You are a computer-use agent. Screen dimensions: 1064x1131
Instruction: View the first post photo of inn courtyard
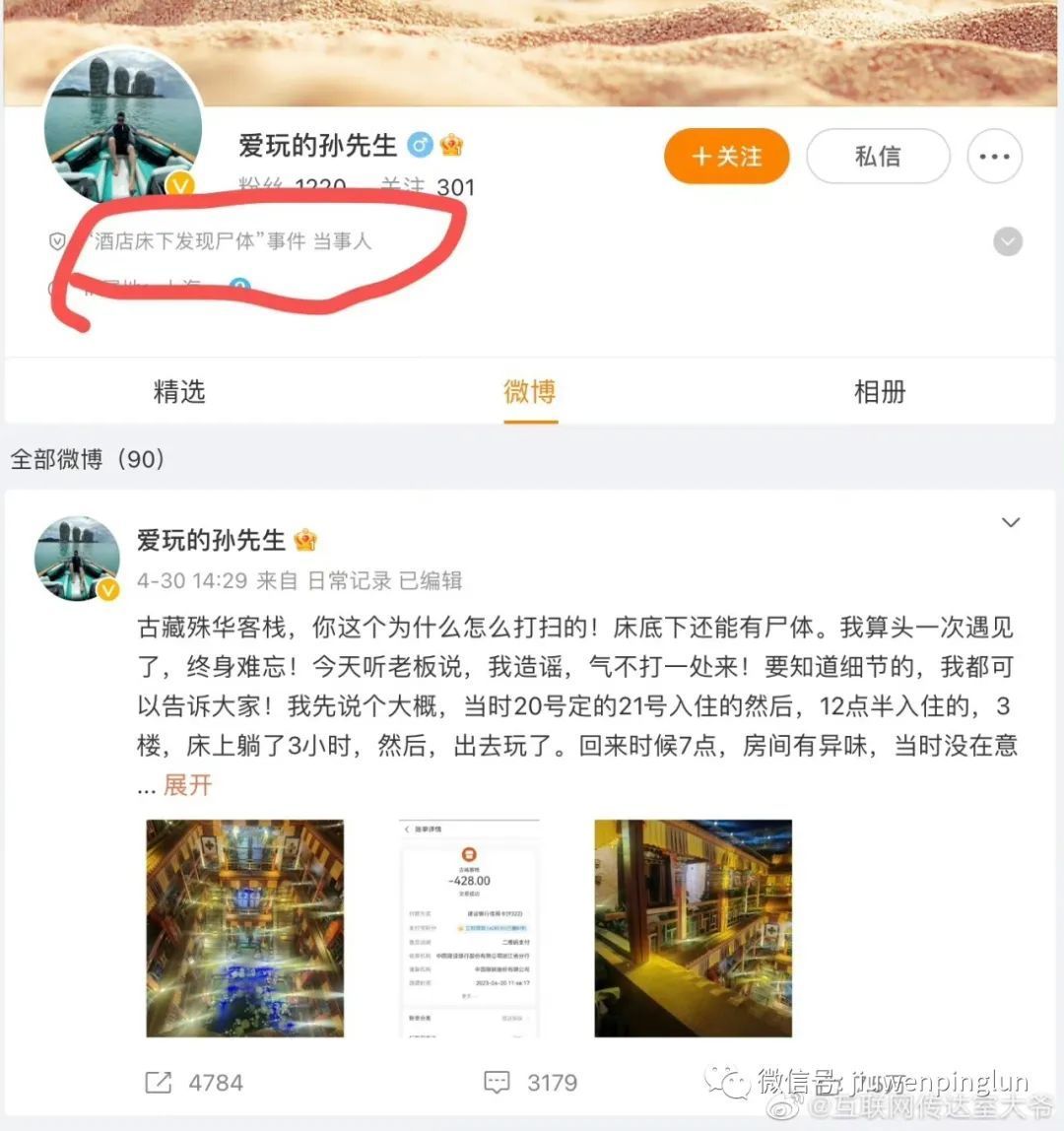pos(245,928)
